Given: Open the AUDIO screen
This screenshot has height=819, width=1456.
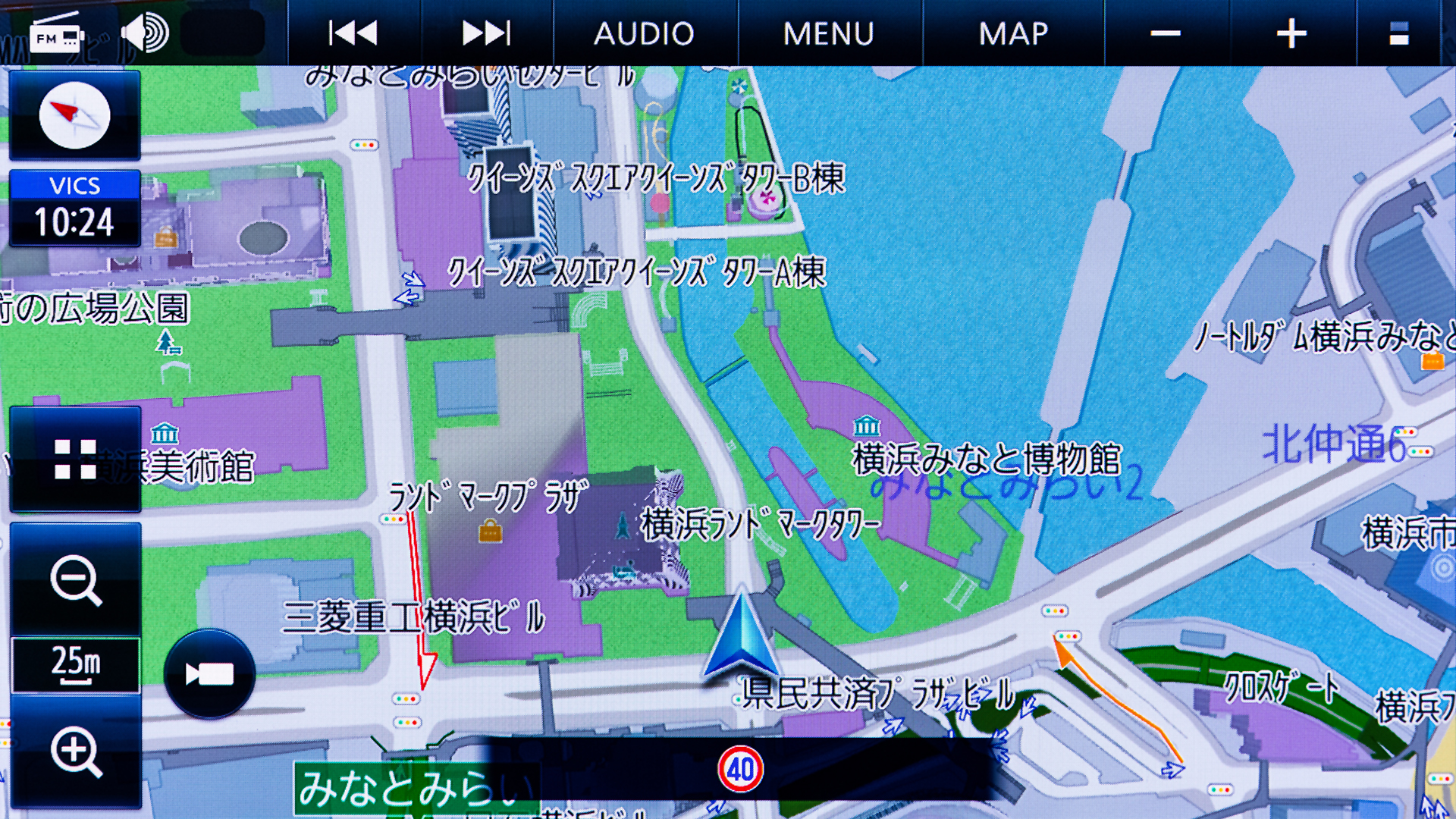Looking at the screenshot, I should tap(644, 33).
